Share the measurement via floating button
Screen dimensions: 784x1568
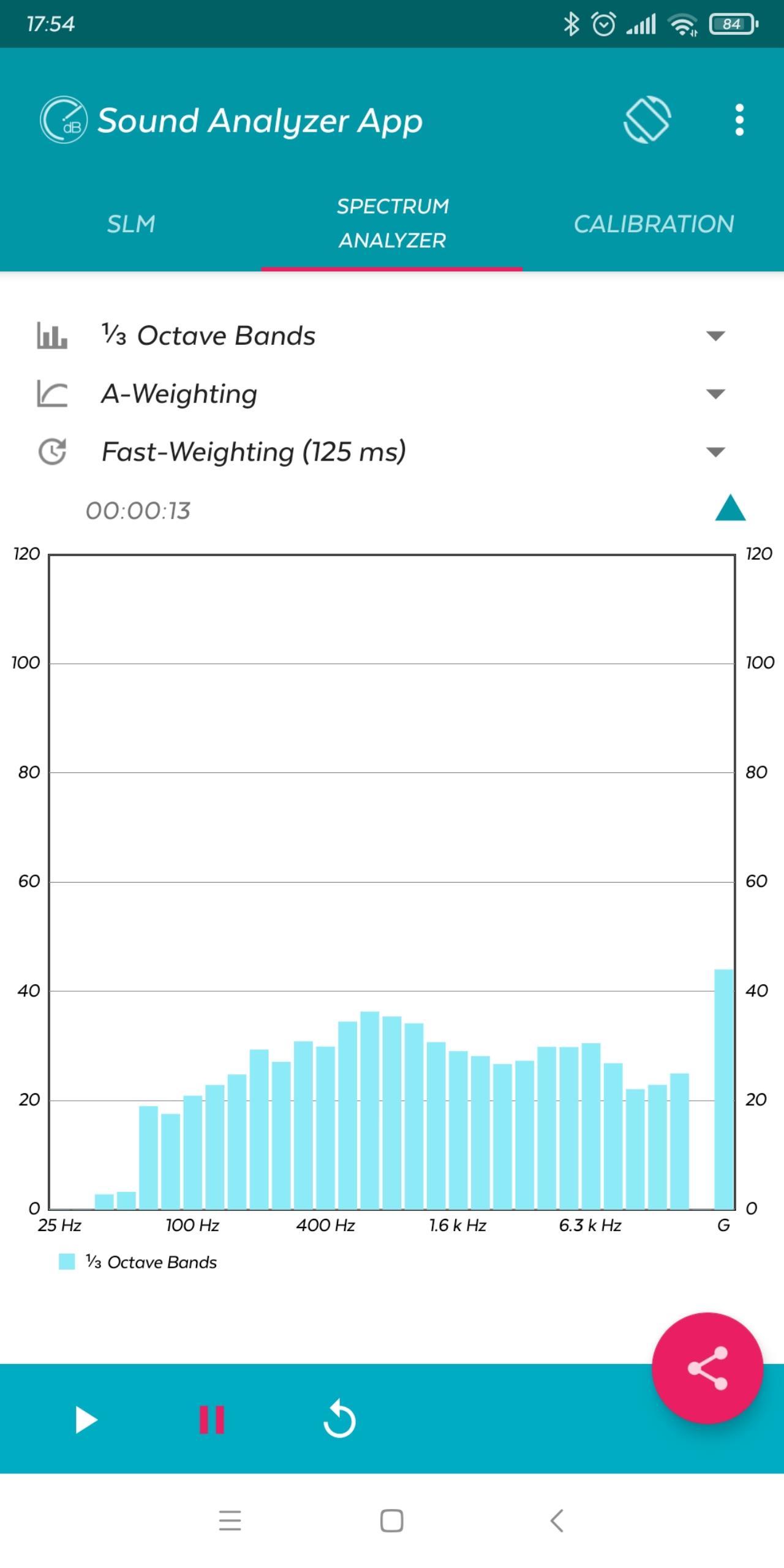coord(707,1368)
